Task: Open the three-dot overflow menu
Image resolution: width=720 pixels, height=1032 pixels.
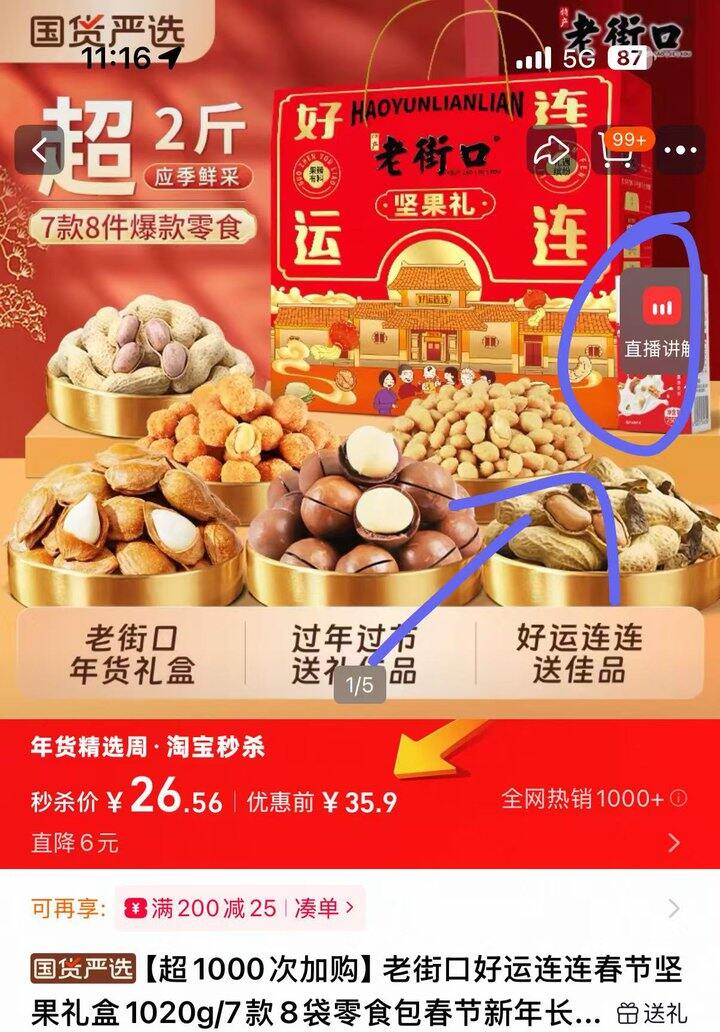Action: click(682, 151)
